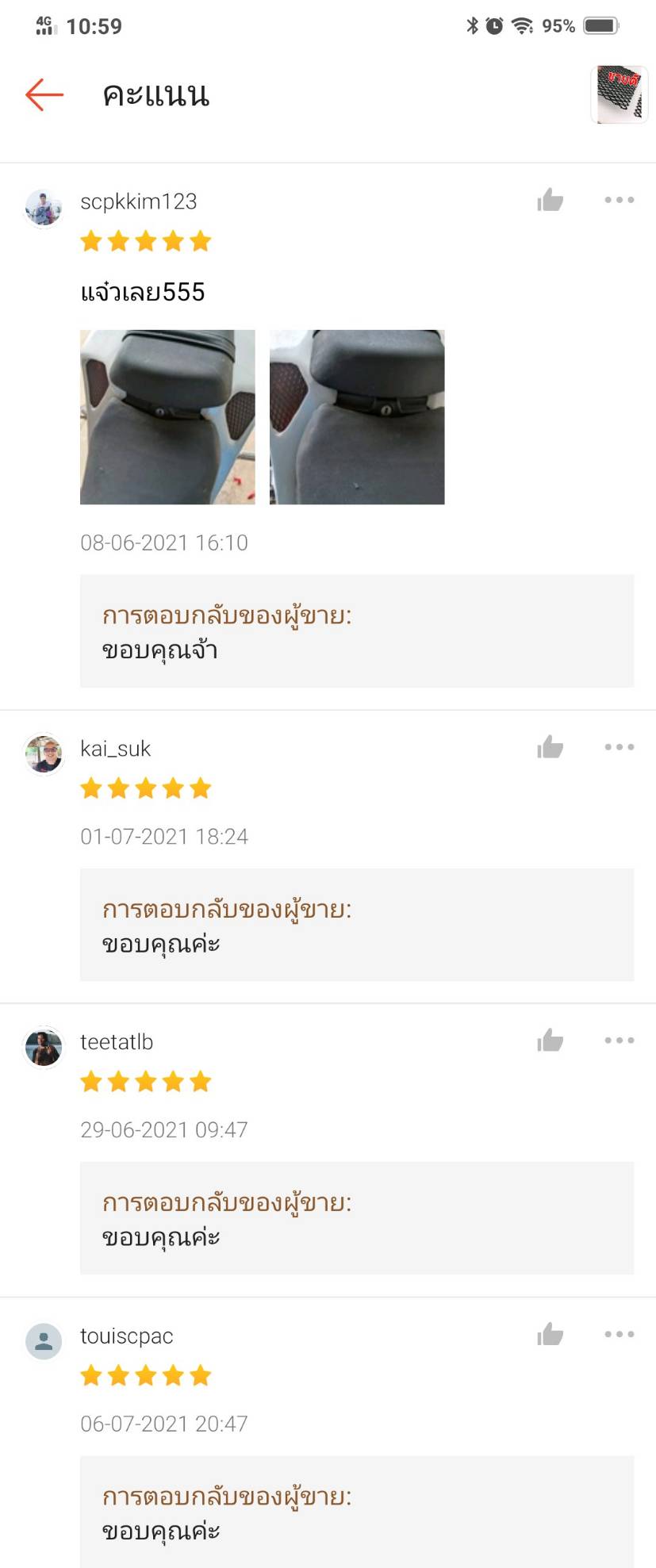Like the review by scpkkim123
Viewport: 656px width, 1568px height.
(x=550, y=201)
